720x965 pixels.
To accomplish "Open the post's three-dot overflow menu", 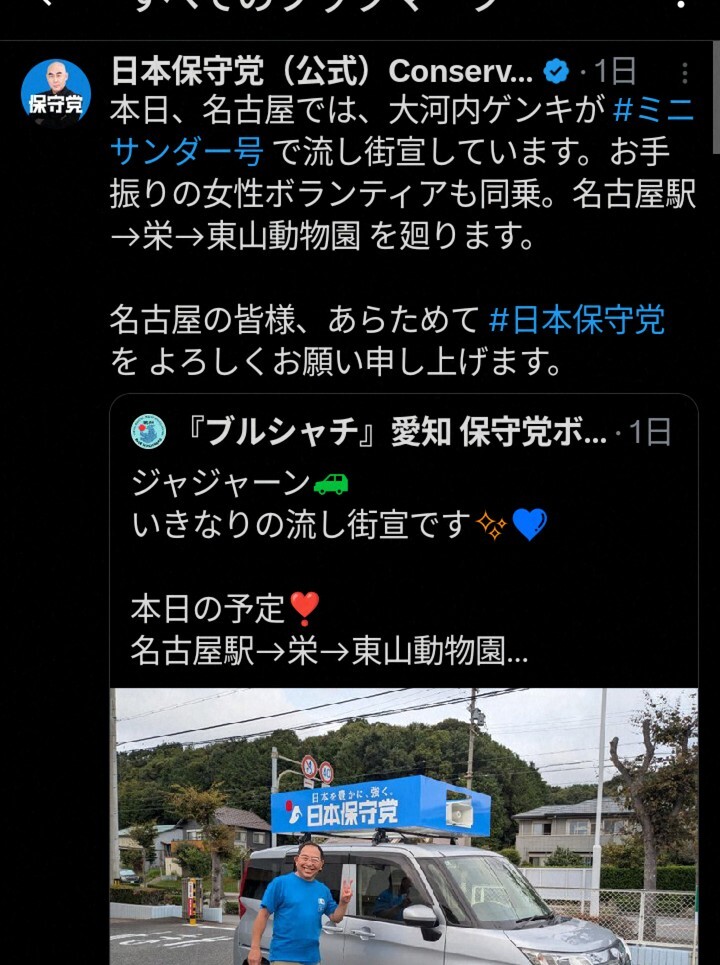I will [685, 72].
